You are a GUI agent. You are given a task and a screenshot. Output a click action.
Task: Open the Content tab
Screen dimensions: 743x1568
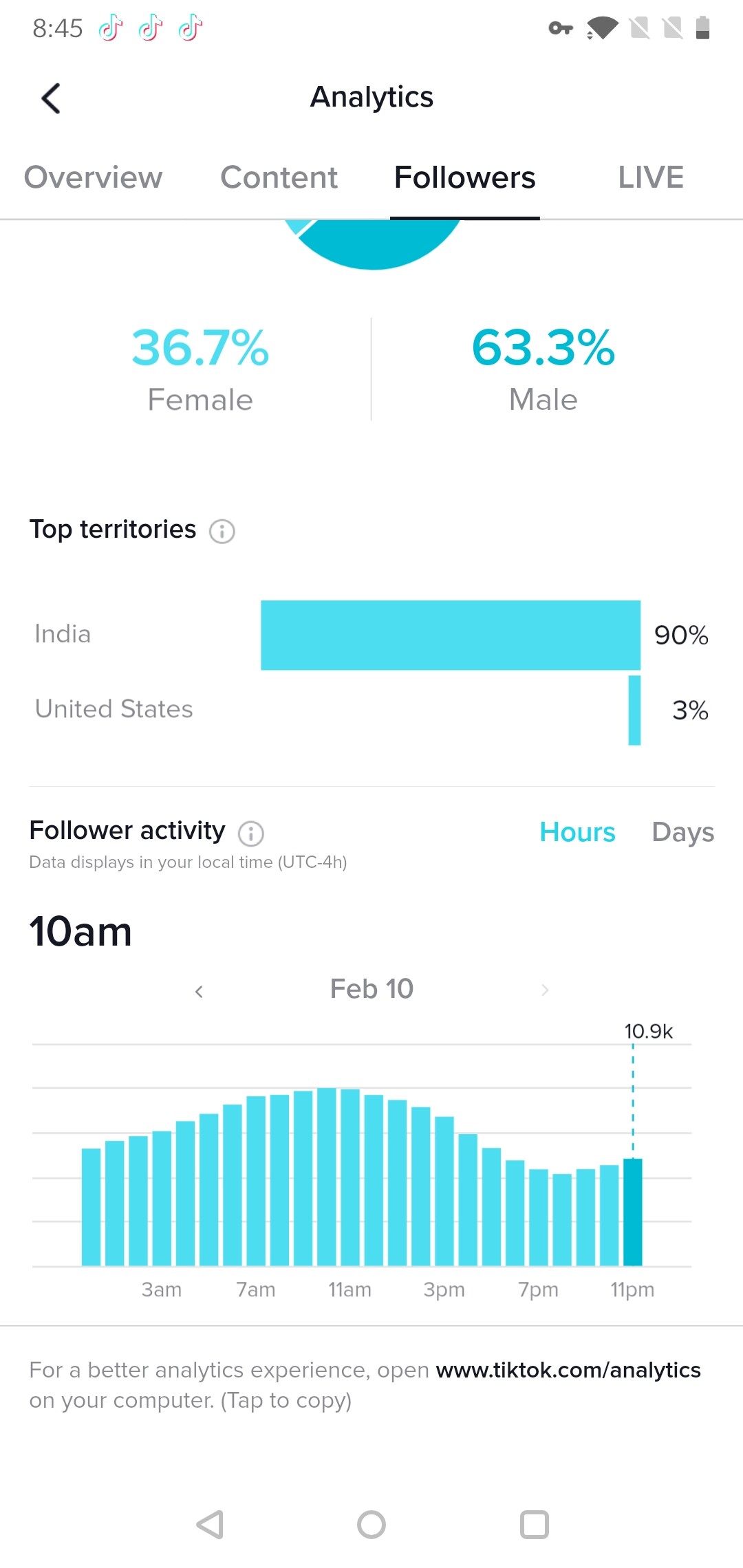click(279, 177)
